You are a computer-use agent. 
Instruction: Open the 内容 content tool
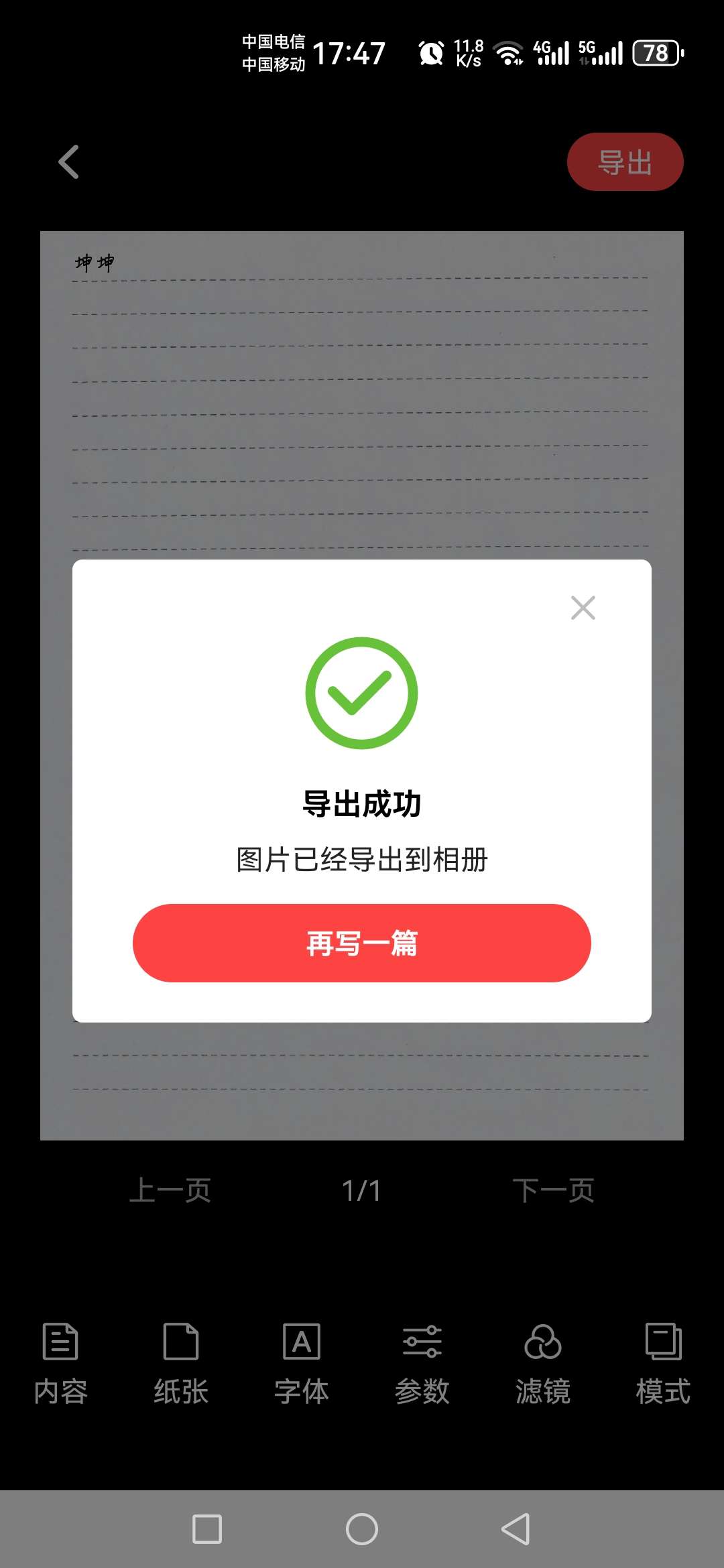click(x=60, y=1363)
